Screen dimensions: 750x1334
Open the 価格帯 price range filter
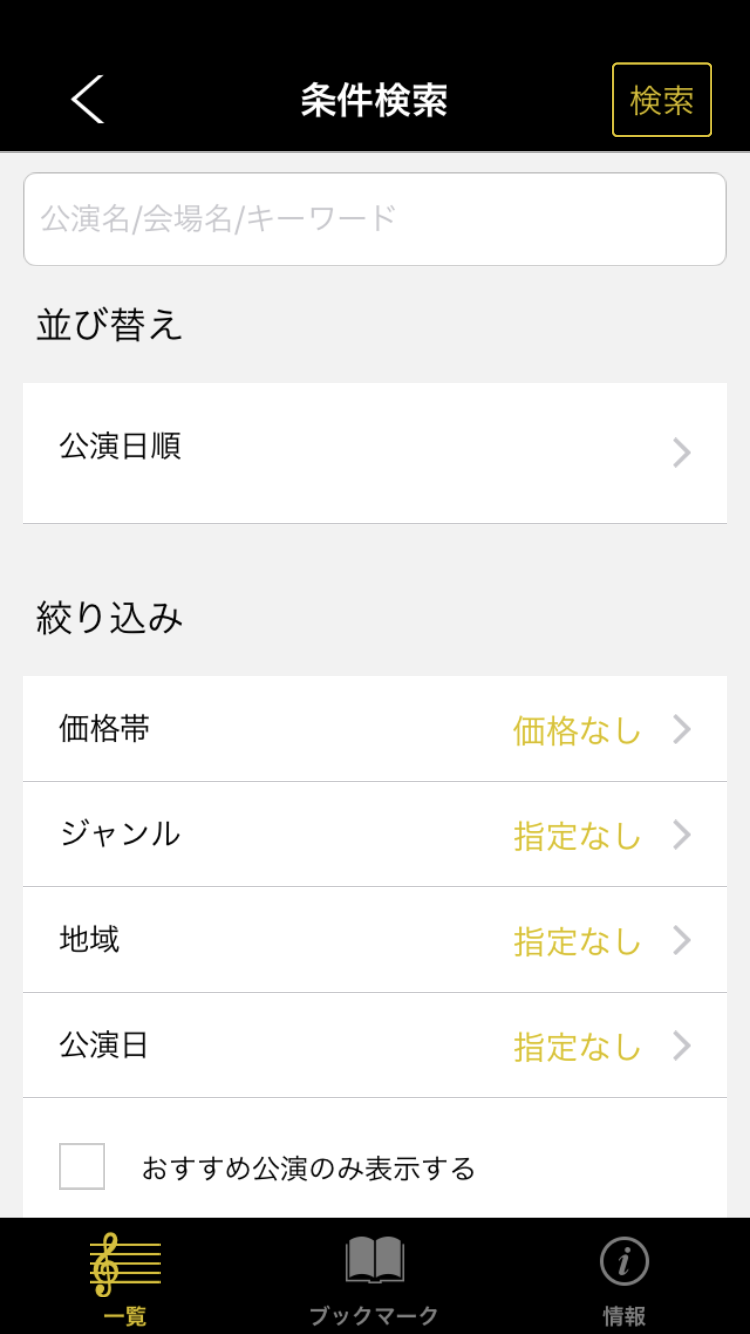click(x=375, y=729)
